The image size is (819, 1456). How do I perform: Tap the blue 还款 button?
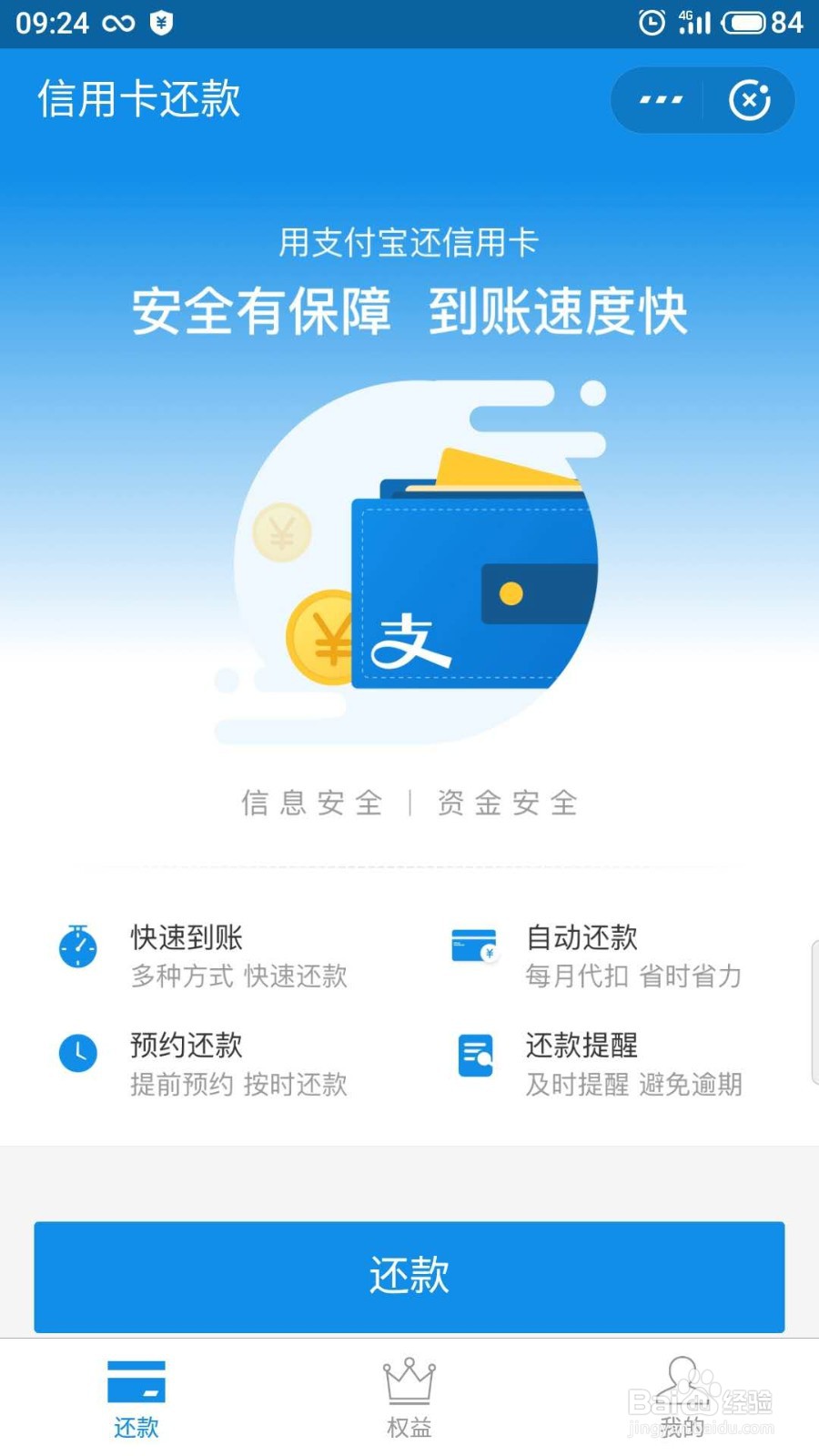tap(409, 1277)
